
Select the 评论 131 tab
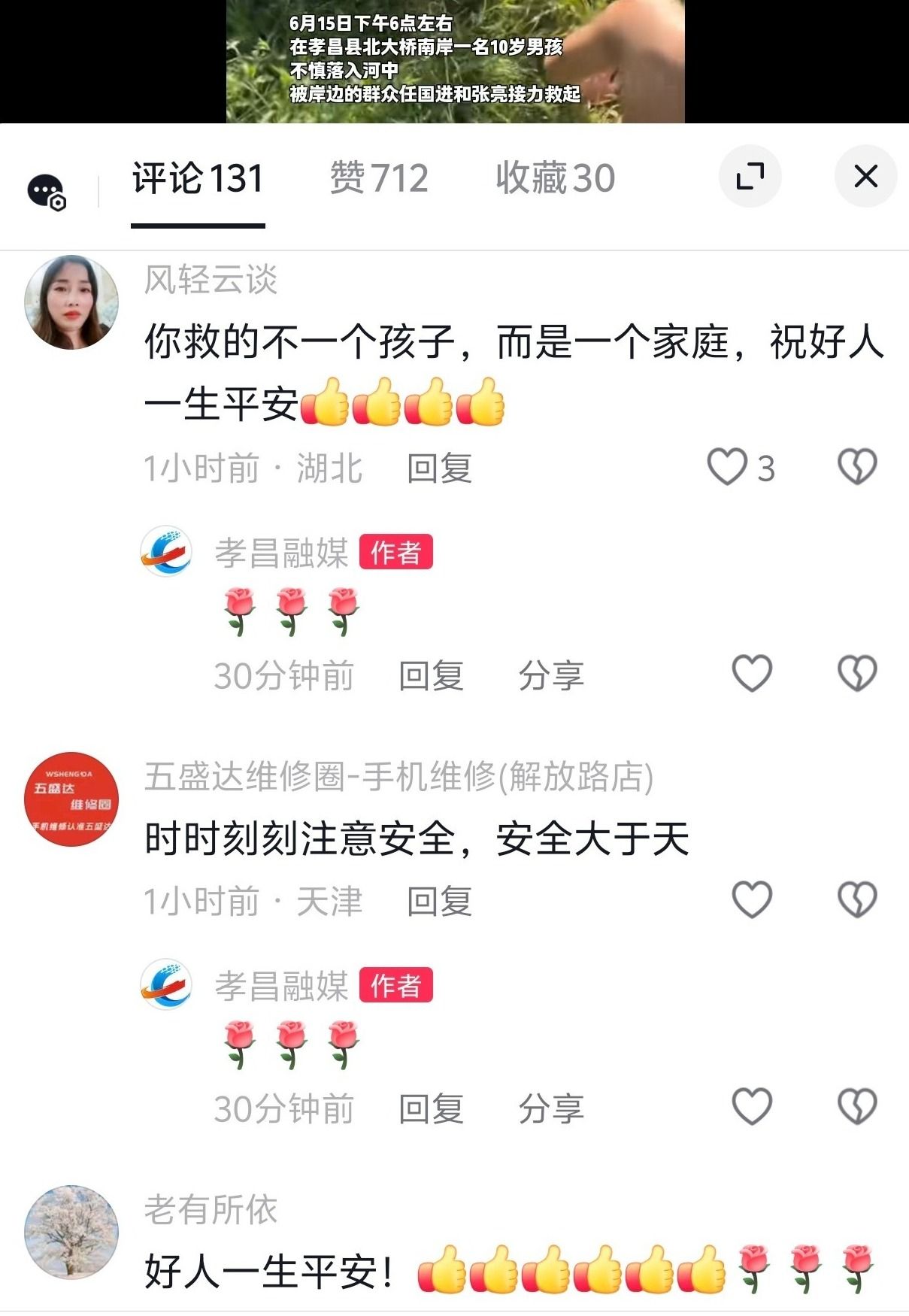click(198, 179)
